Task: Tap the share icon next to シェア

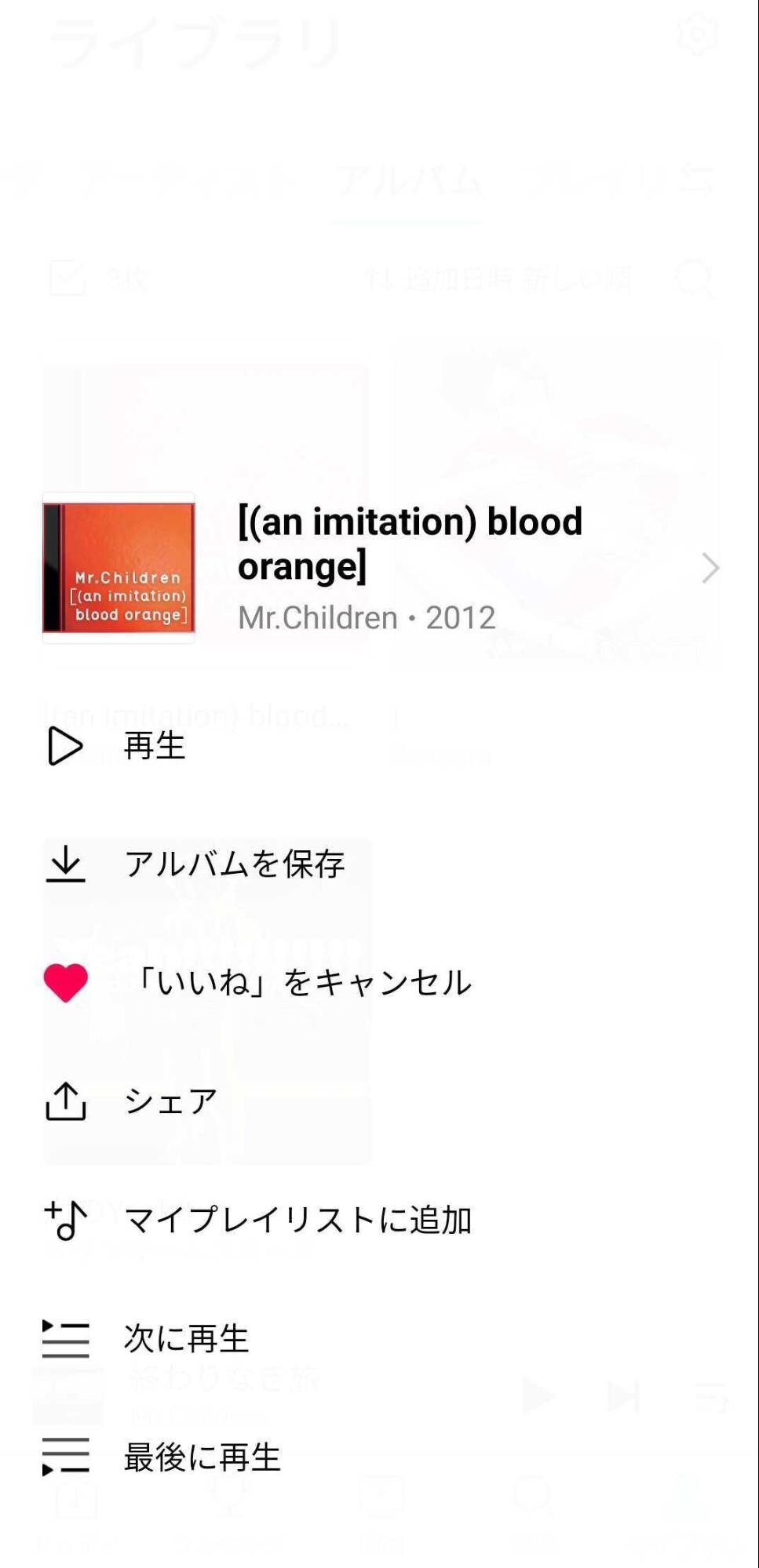Action: 66,1101
